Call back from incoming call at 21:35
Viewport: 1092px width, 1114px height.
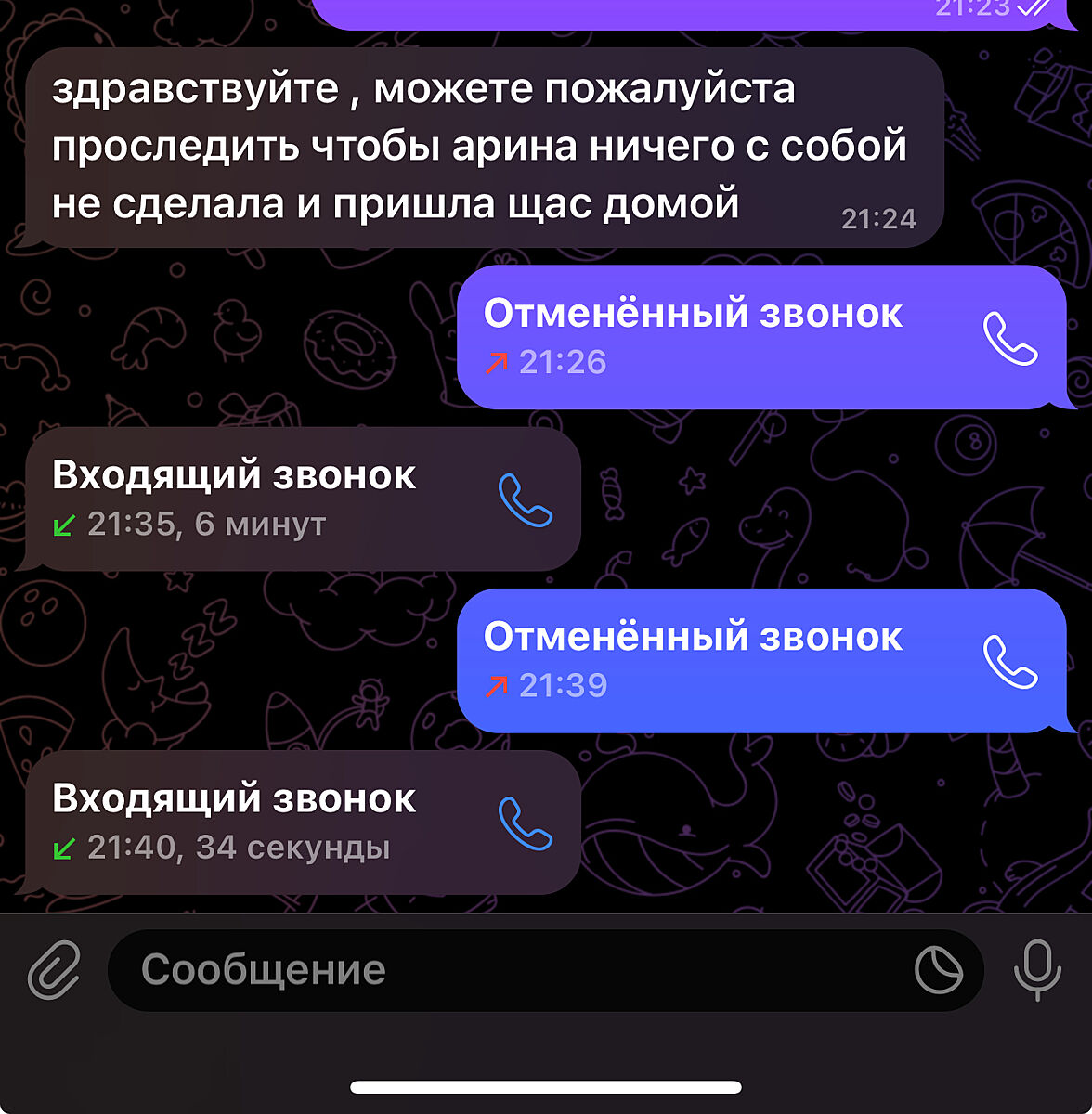pyautogui.click(x=526, y=500)
